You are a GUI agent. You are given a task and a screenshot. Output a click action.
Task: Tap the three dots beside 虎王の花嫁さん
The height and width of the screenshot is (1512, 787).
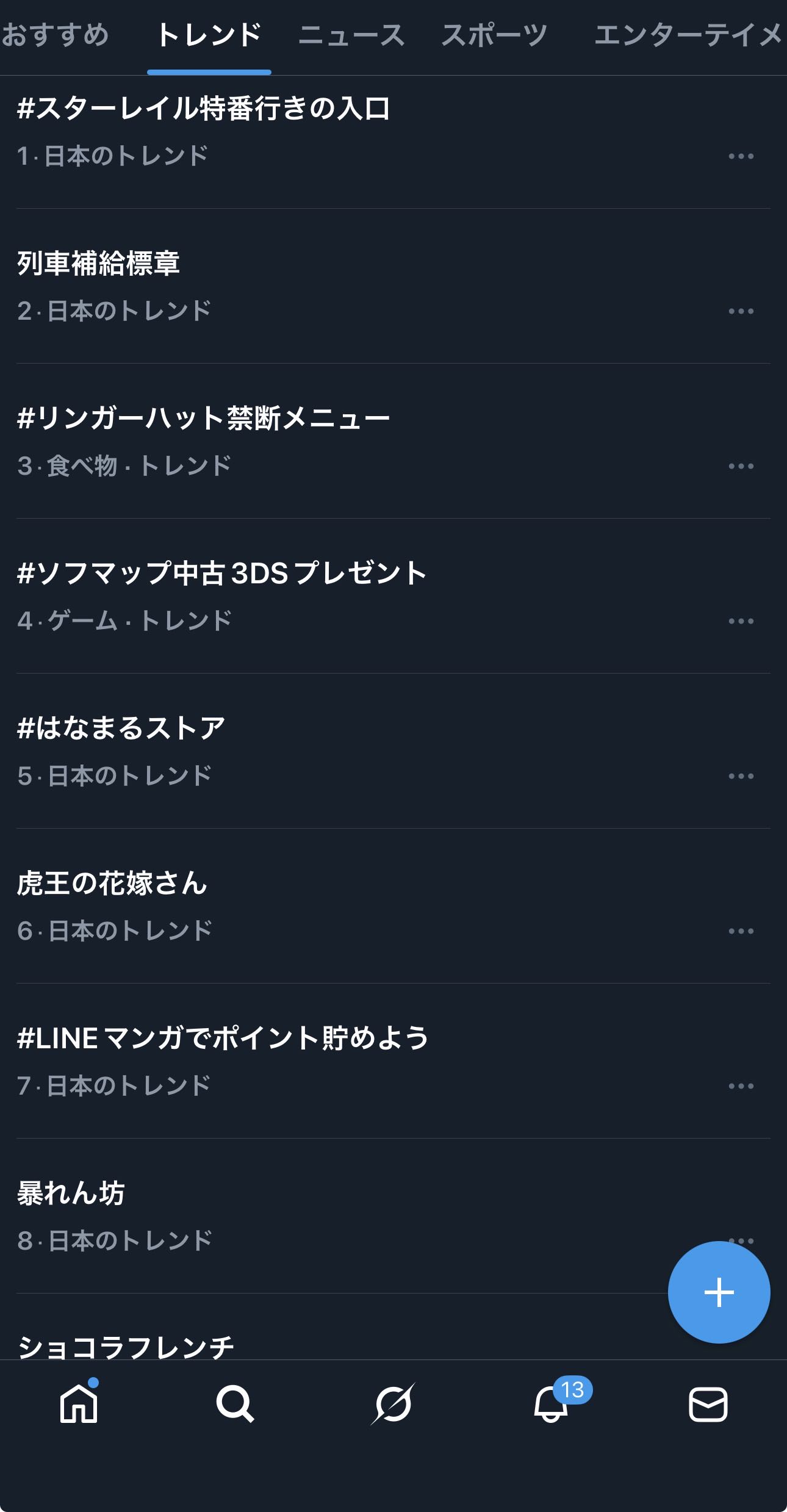(741, 931)
